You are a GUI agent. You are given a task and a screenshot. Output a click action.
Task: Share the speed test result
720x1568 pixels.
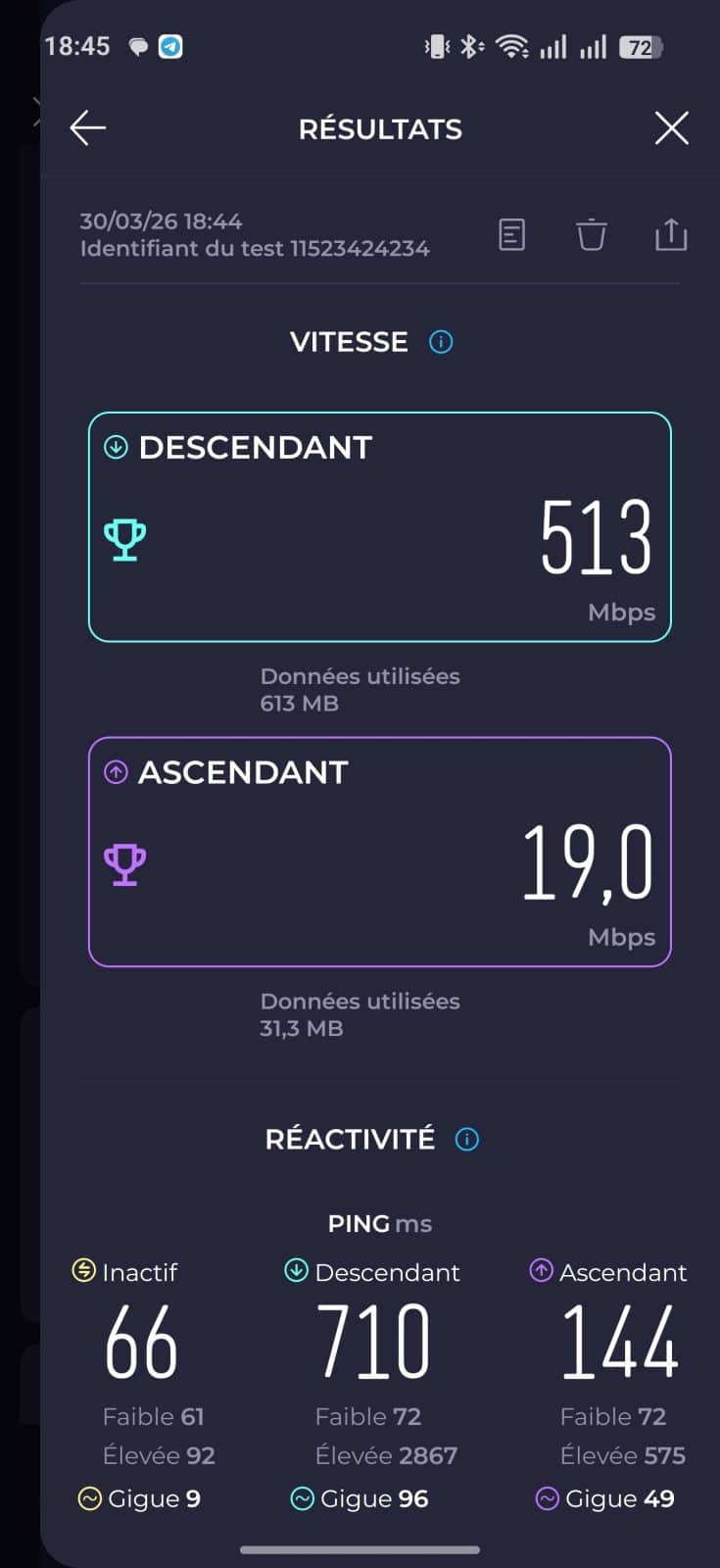670,235
